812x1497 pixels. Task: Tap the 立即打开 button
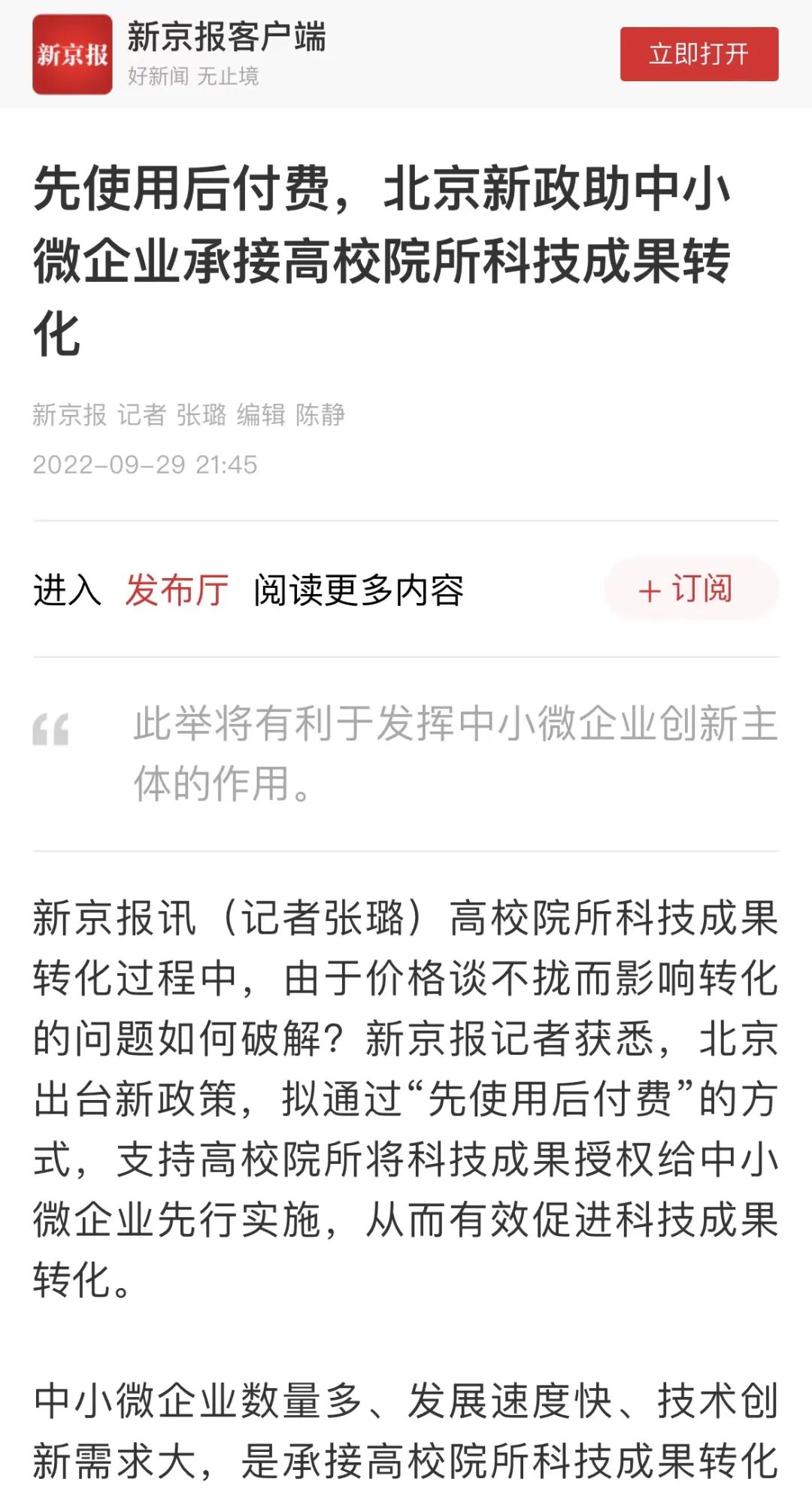click(x=698, y=54)
